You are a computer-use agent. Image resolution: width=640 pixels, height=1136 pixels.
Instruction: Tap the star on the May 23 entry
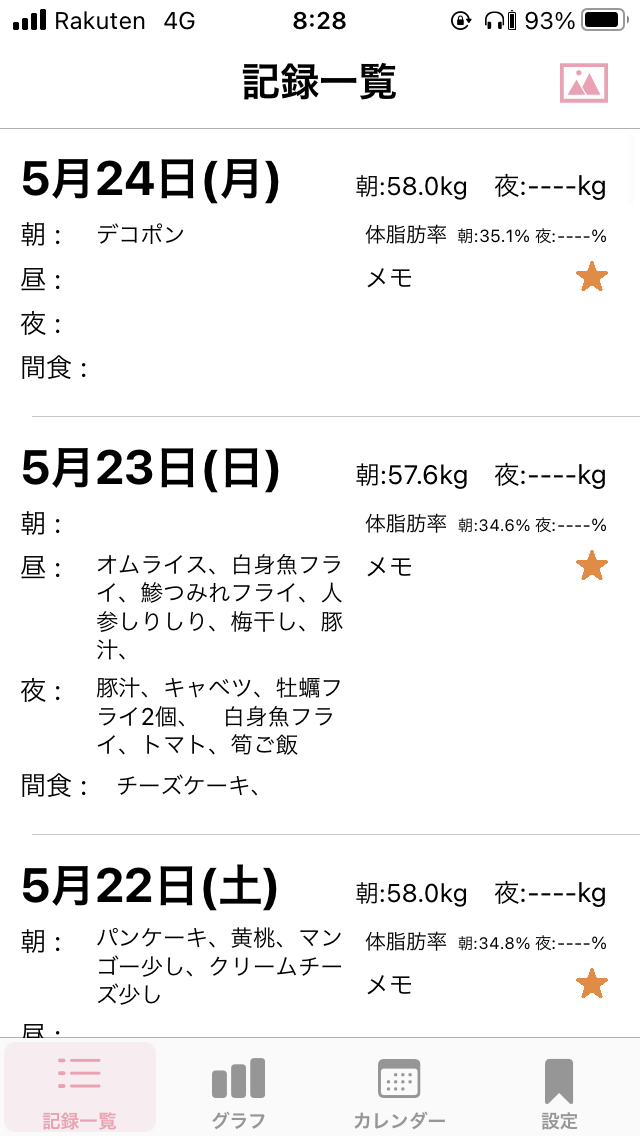click(x=591, y=566)
